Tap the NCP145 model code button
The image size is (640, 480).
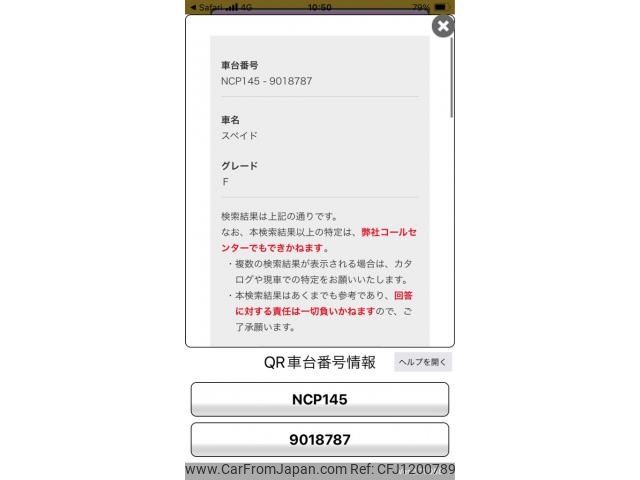(x=320, y=399)
